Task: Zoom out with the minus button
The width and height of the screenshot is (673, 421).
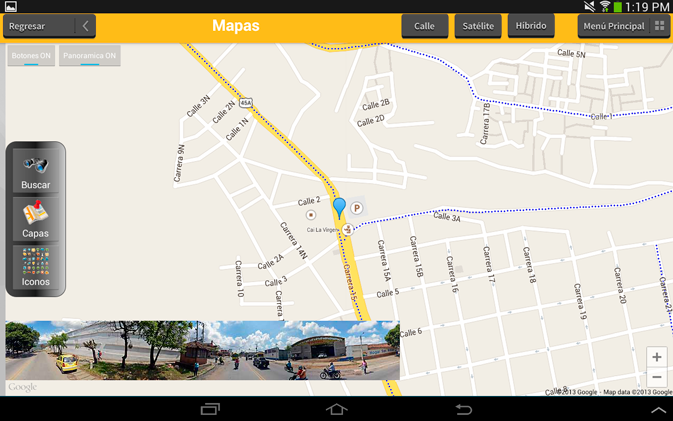Action: (x=656, y=378)
